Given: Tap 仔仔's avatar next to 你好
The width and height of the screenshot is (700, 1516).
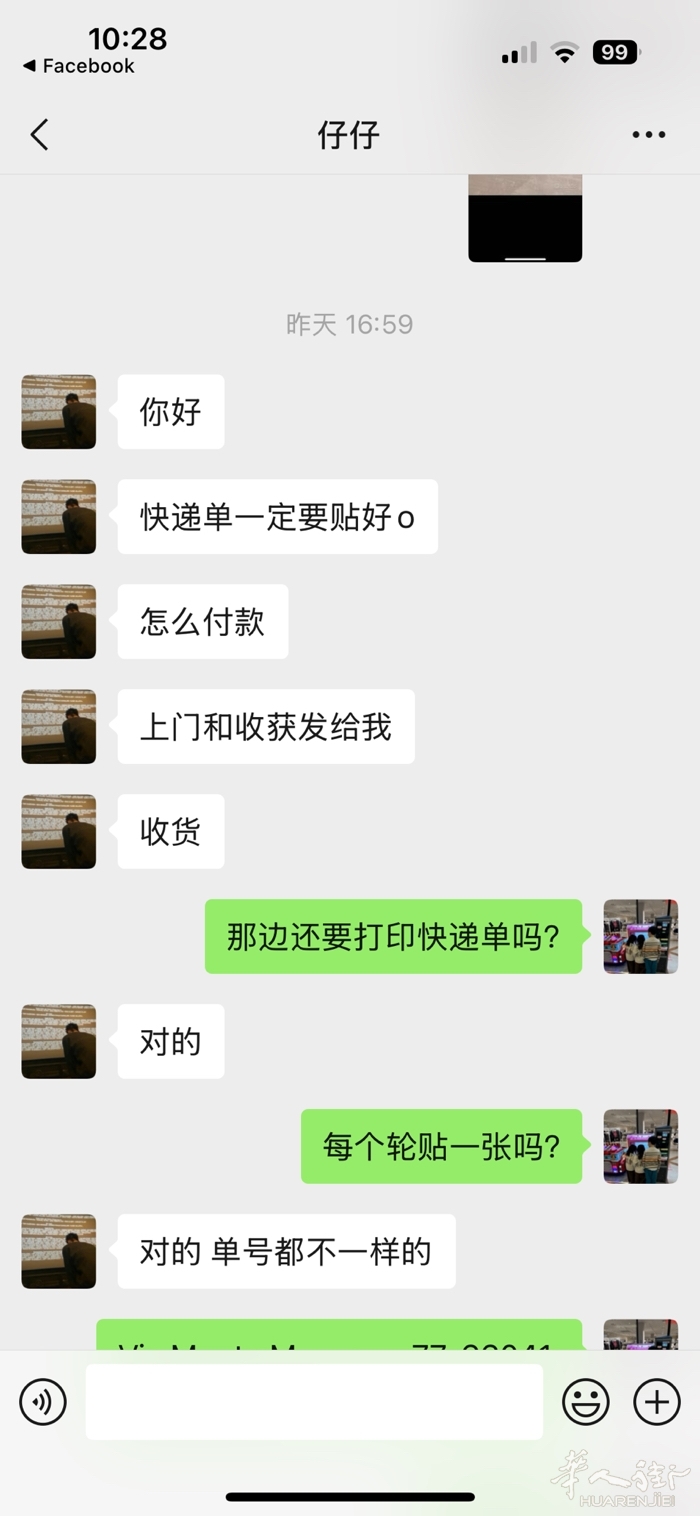Looking at the screenshot, I should pyautogui.click(x=59, y=412).
